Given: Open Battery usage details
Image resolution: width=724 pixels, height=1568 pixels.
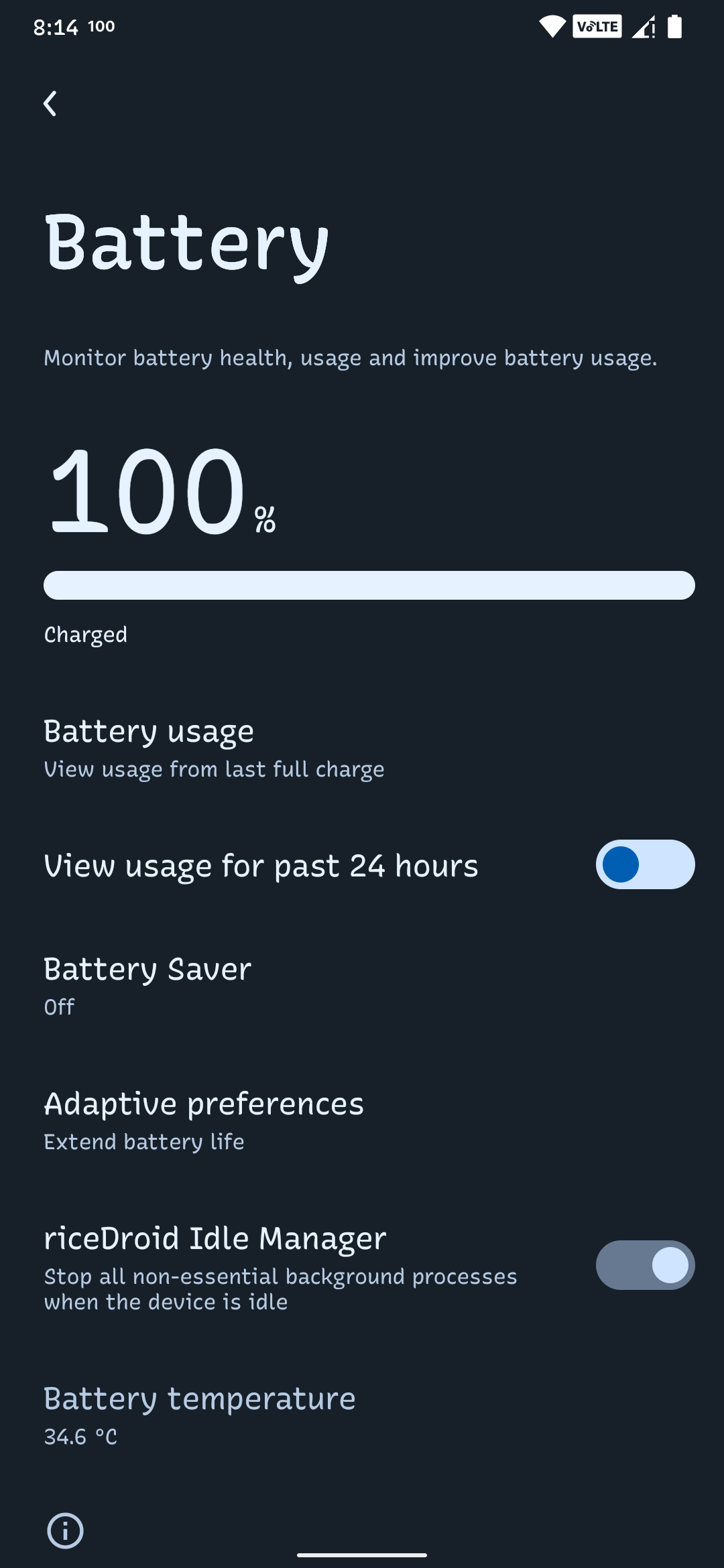Looking at the screenshot, I should click(x=215, y=748).
